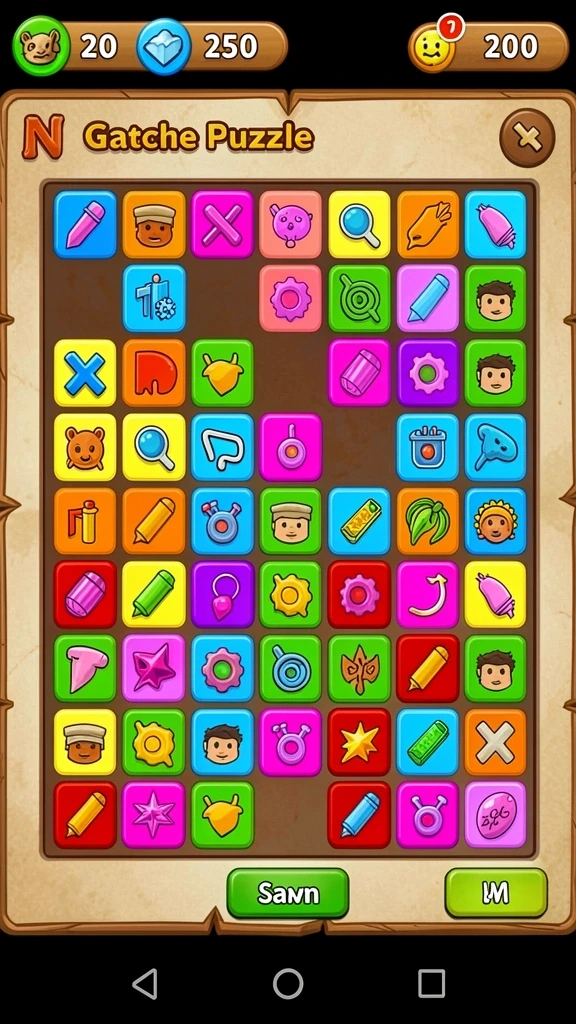
Task: Select the blue tile with sun face
Action: tap(495, 520)
